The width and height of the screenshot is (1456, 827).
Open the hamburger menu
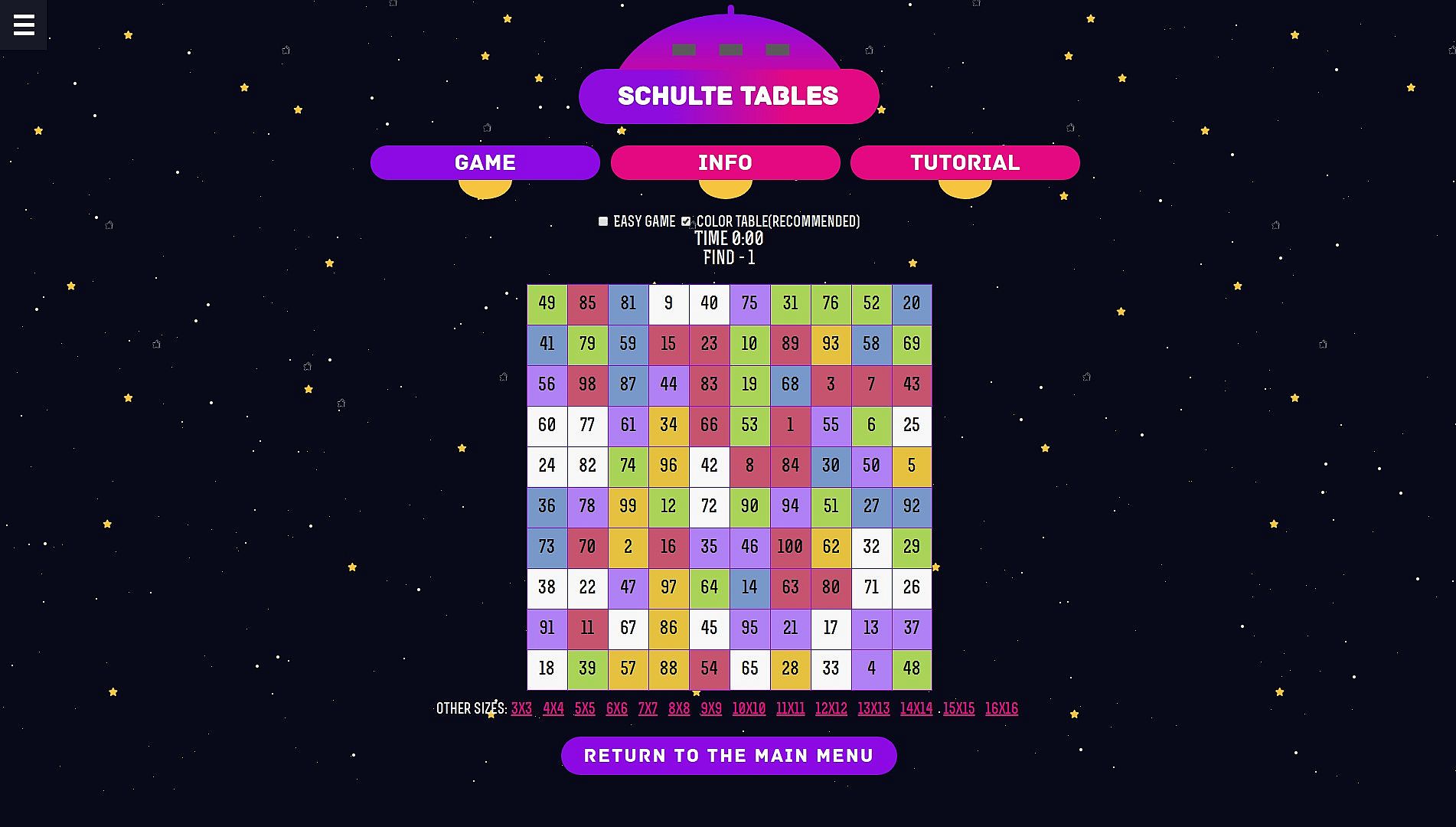[x=24, y=25]
